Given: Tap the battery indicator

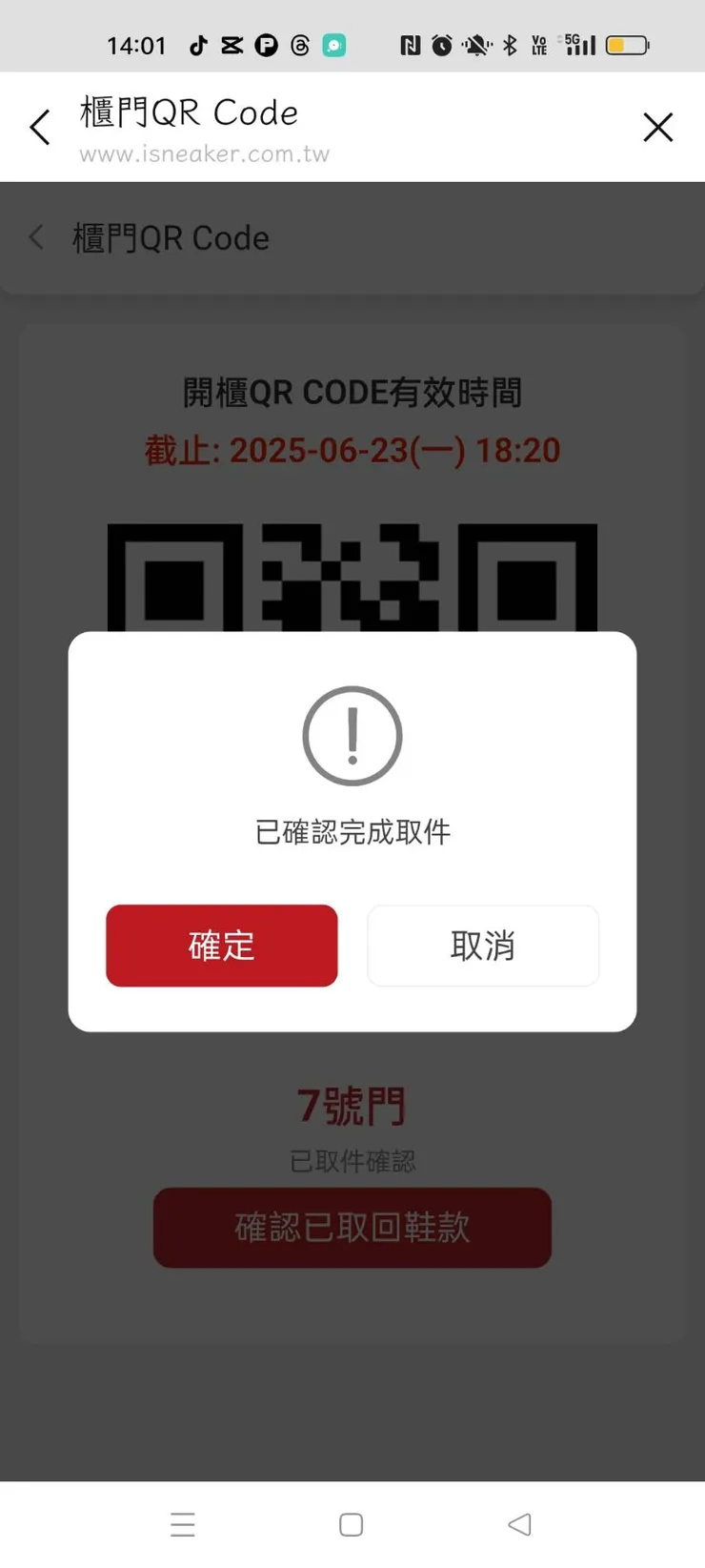Looking at the screenshot, I should coord(624,44).
